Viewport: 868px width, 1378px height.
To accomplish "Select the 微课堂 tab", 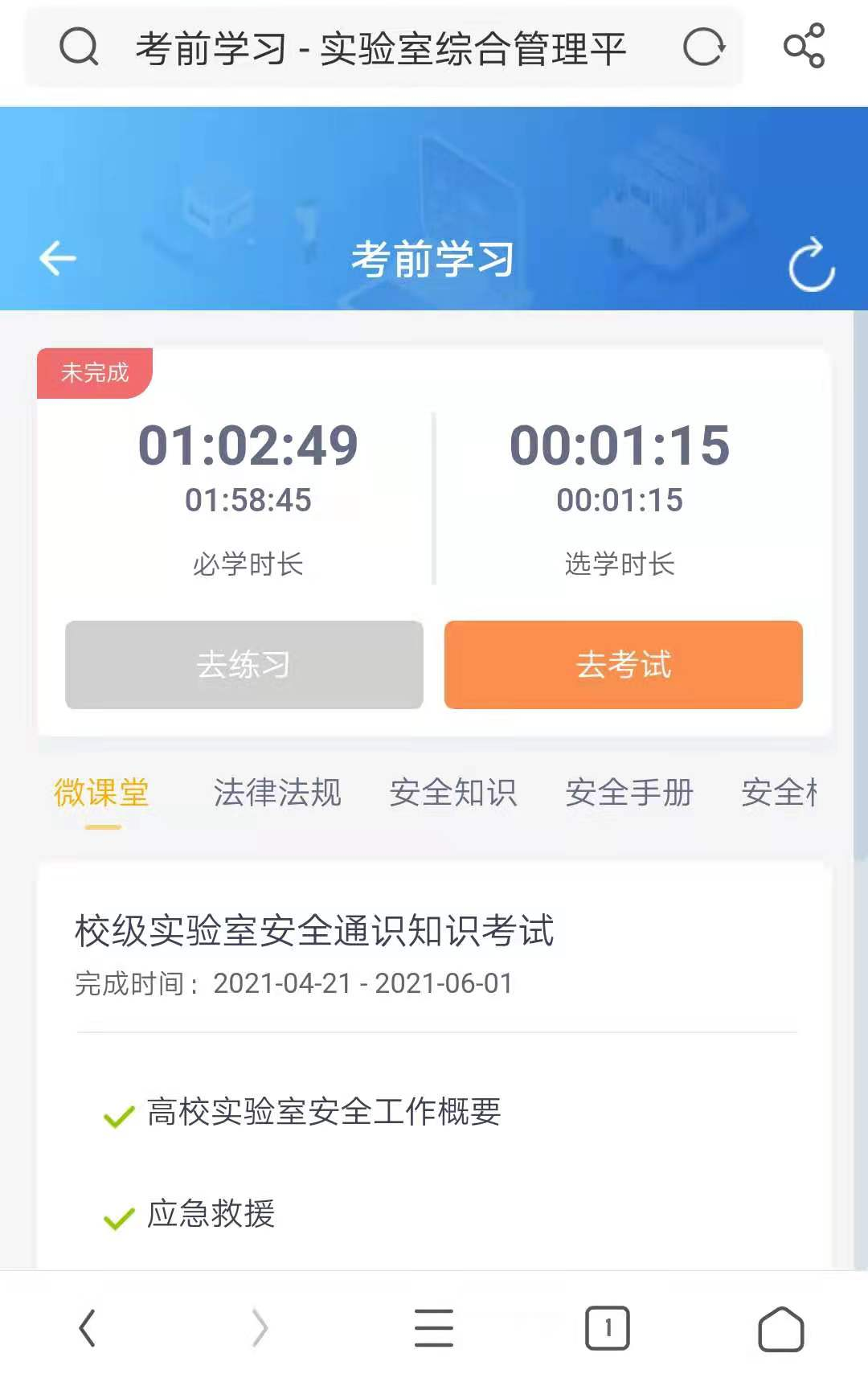I will [102, 794].
